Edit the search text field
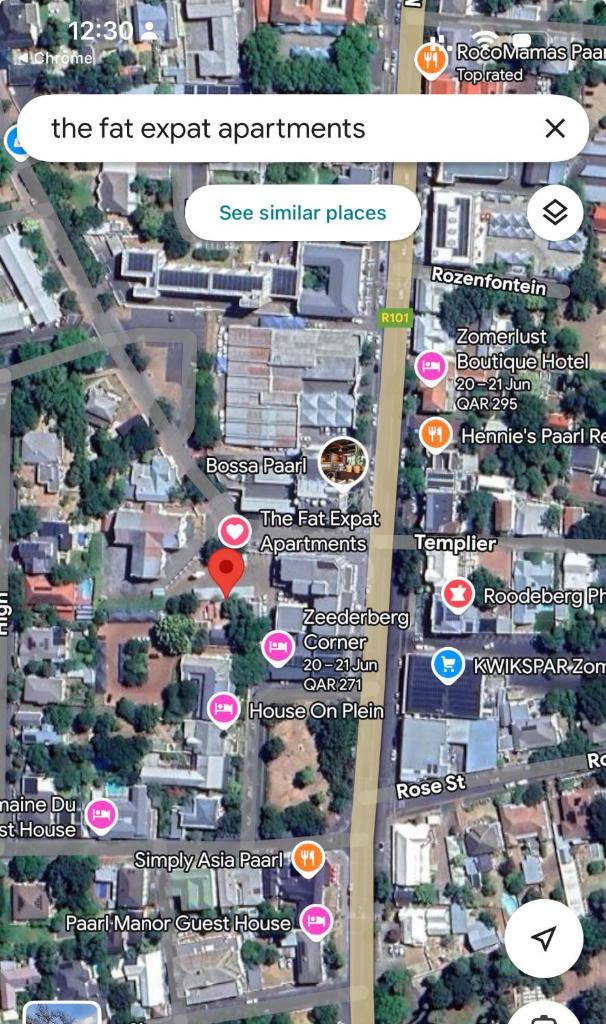 coord(280,128)
